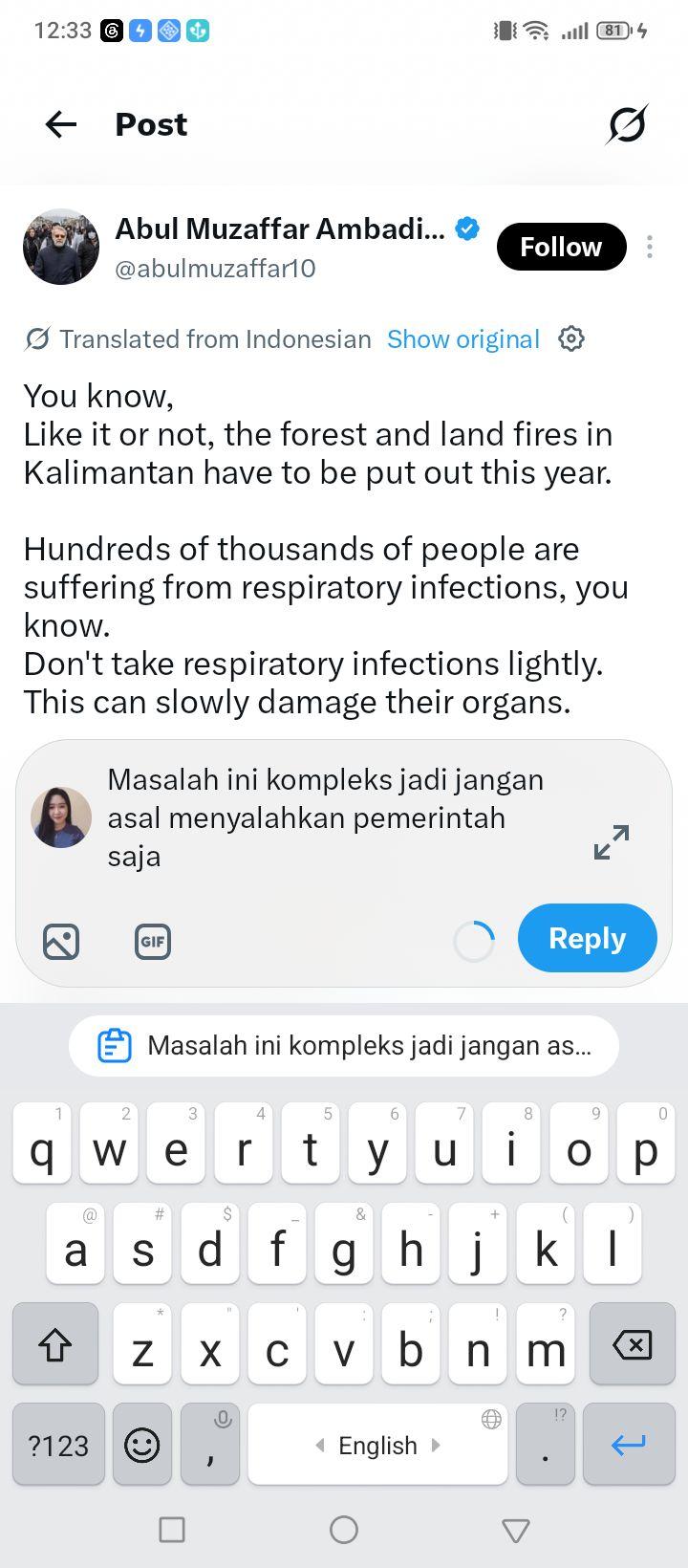The height and width of the screenshot is (1568, 688).
Task: Hit the backspace key on the keyboard
Action: (632, 1344)
